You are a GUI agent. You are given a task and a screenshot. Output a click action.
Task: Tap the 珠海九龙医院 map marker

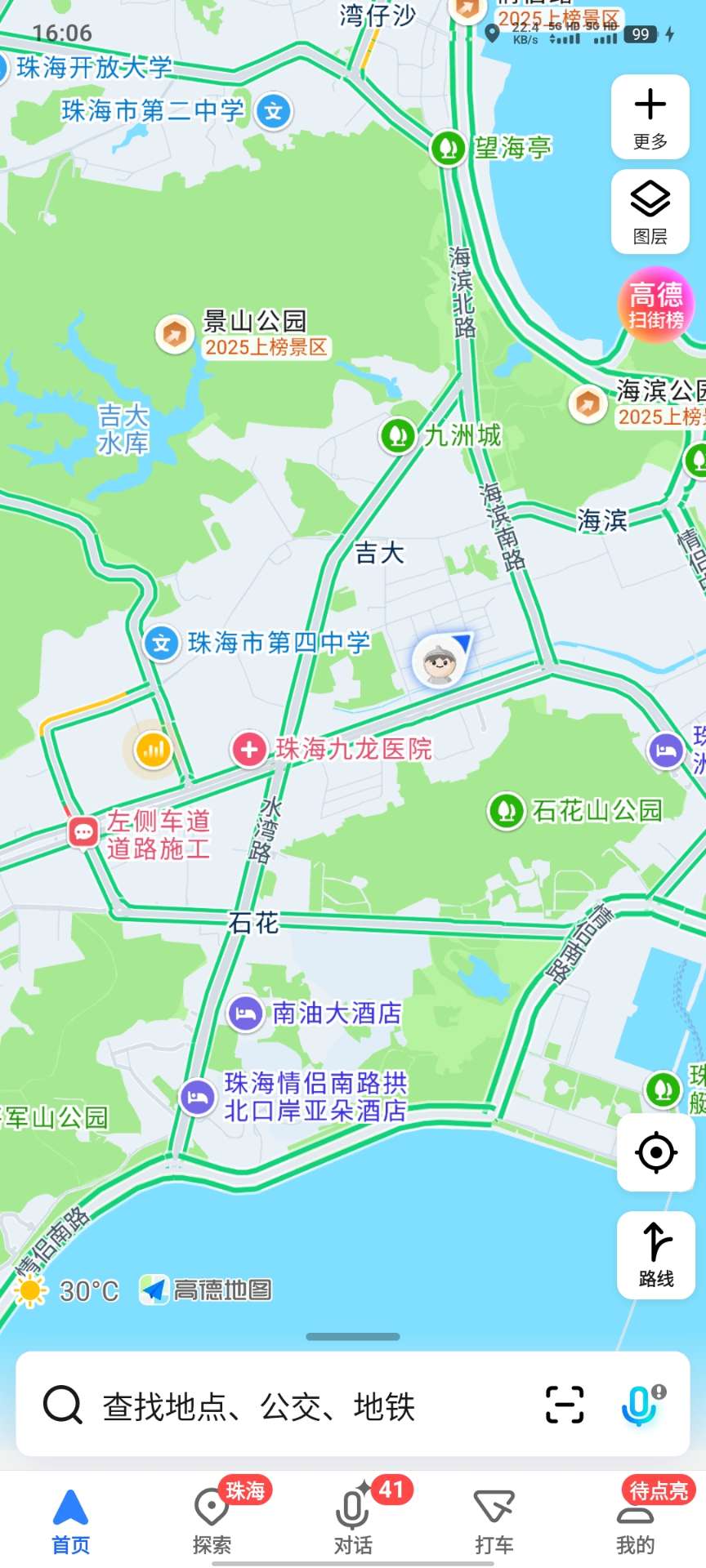pos(249,750)
